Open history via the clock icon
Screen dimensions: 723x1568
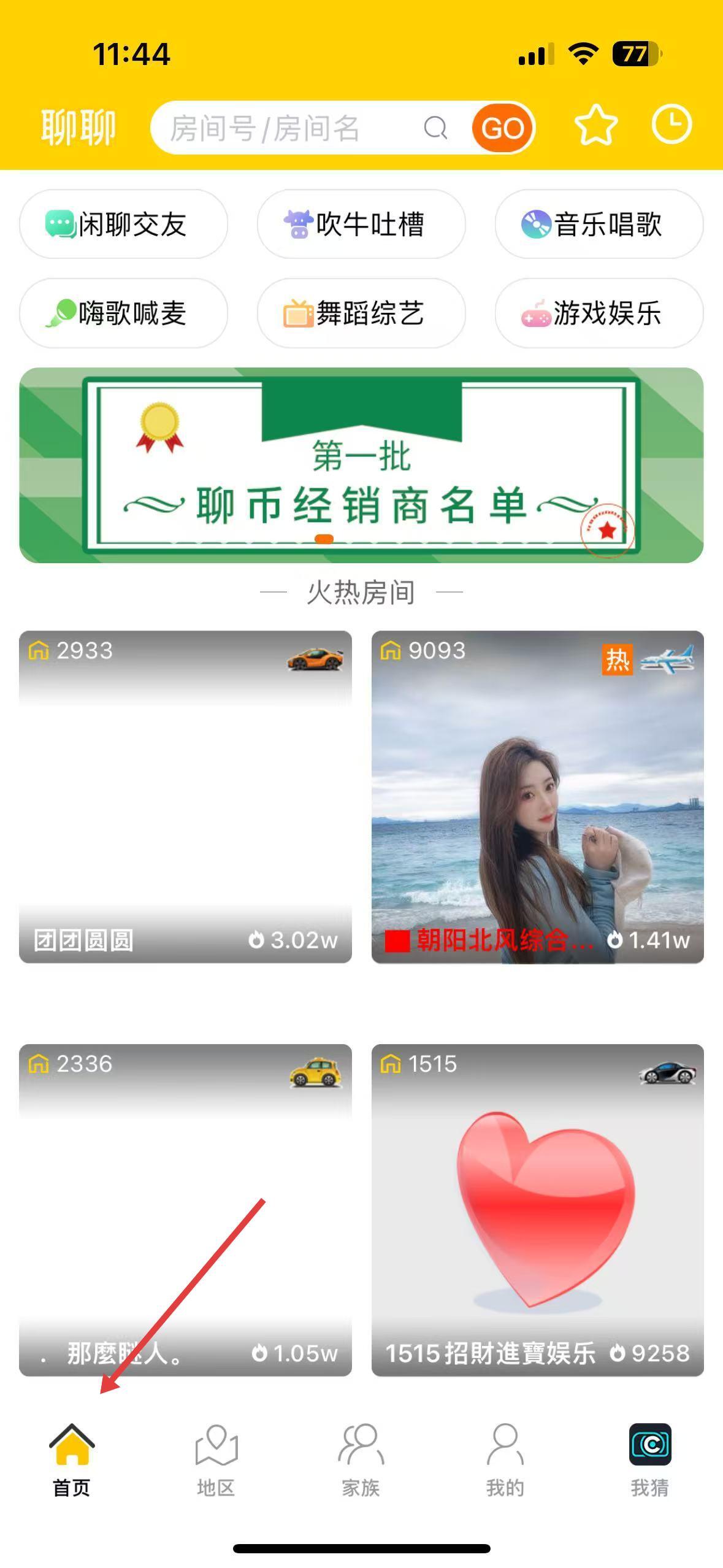pyautogui.click(x=671, y=126)
